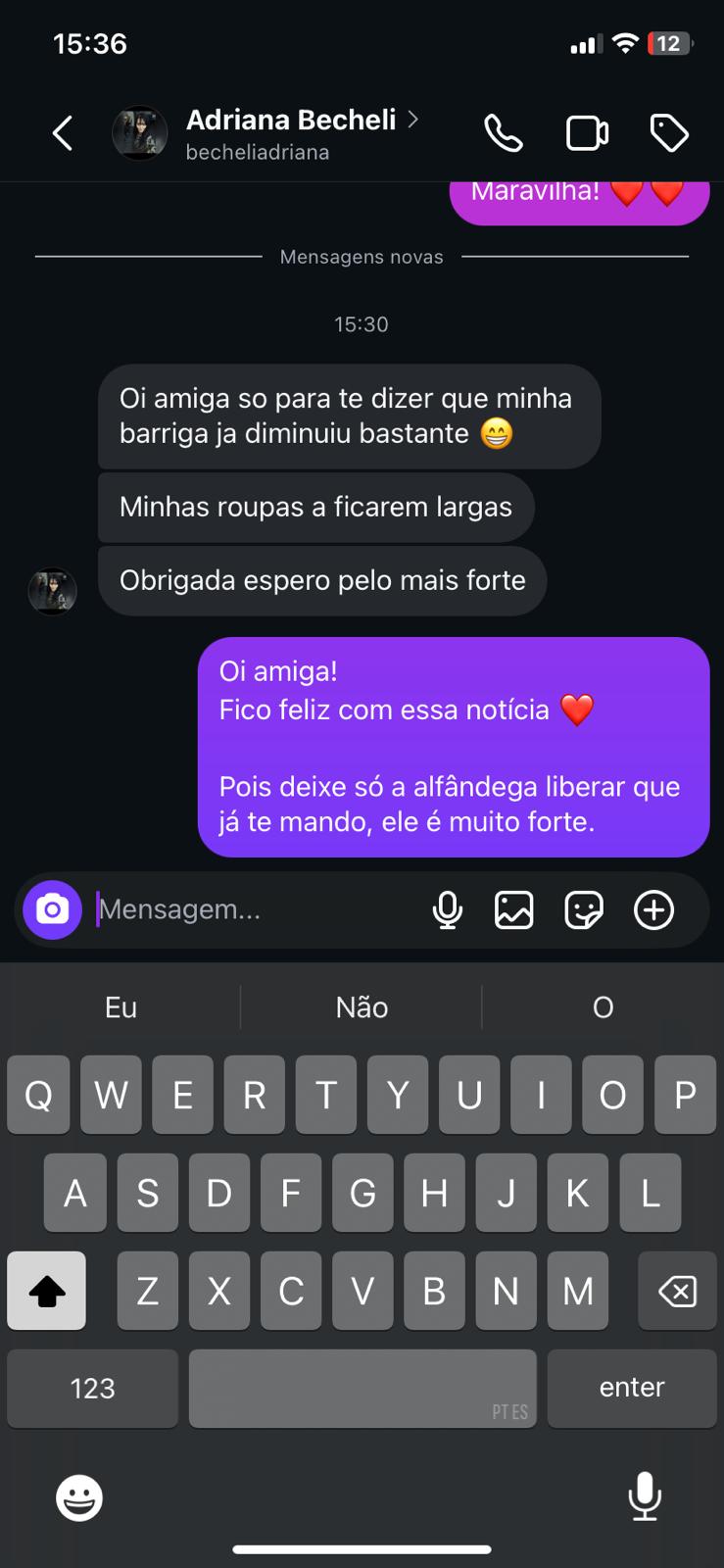Focus the Mensagem text field
Viewport: 724px width, 1568px height.
(255, 910)
